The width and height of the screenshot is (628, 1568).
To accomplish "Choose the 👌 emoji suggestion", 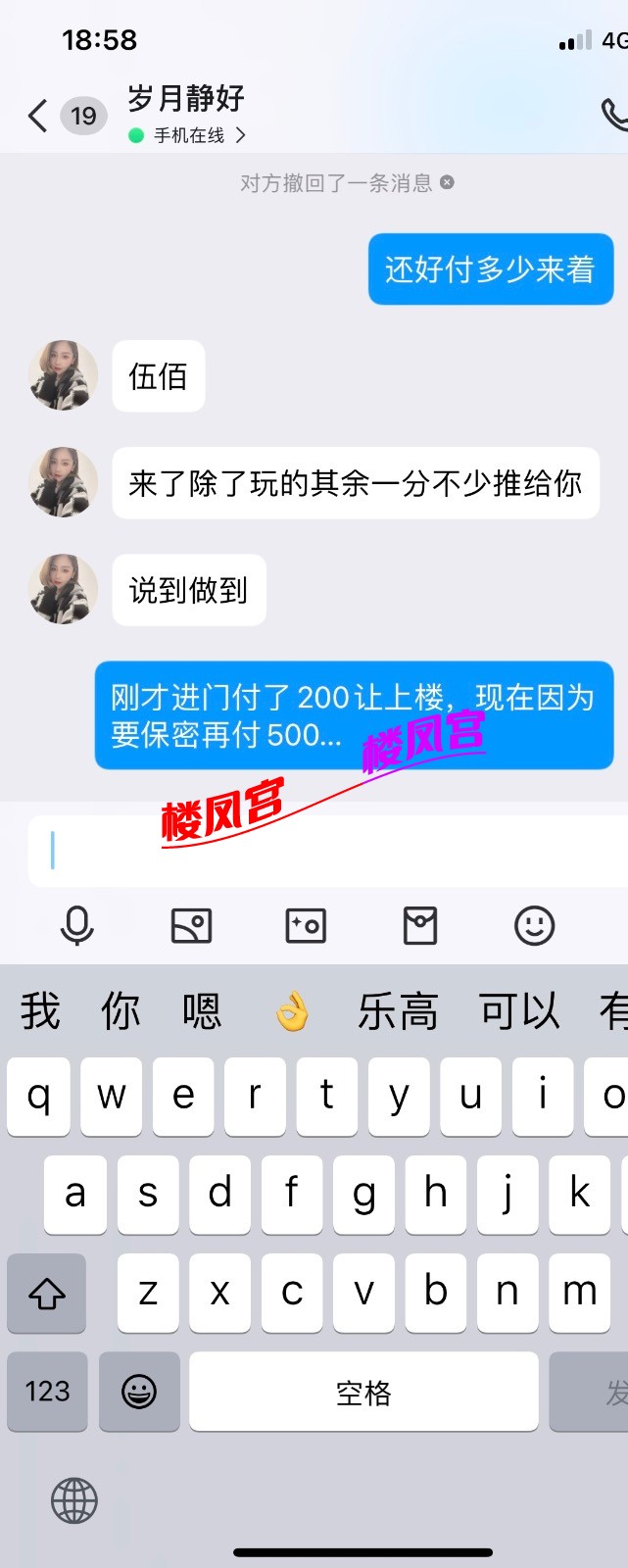I will (x=292, y=1011).
